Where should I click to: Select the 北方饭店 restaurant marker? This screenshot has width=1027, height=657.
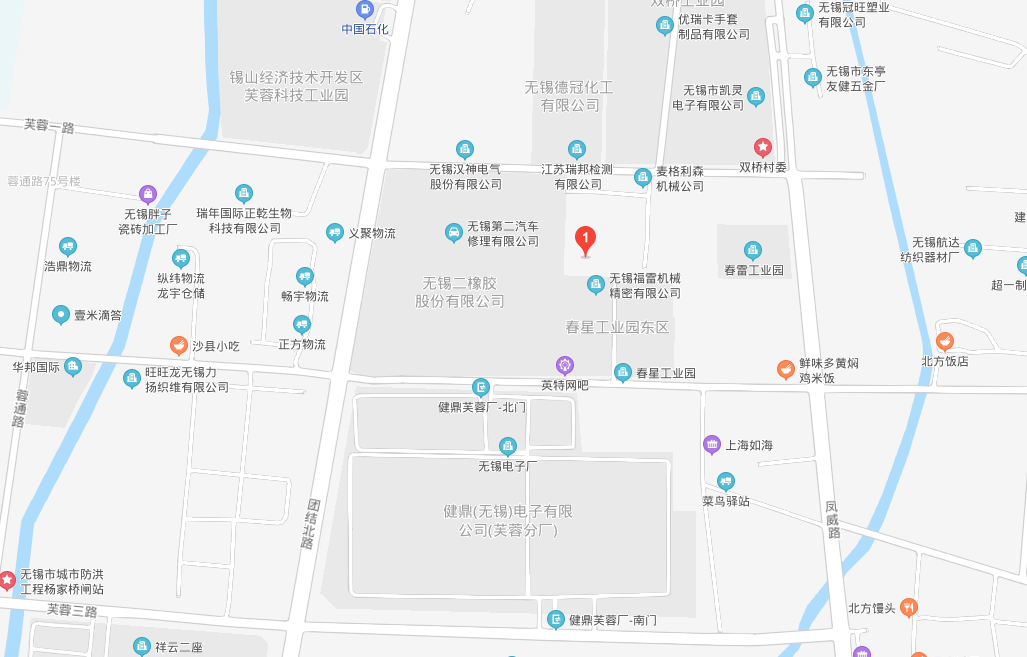pos(945,341)
